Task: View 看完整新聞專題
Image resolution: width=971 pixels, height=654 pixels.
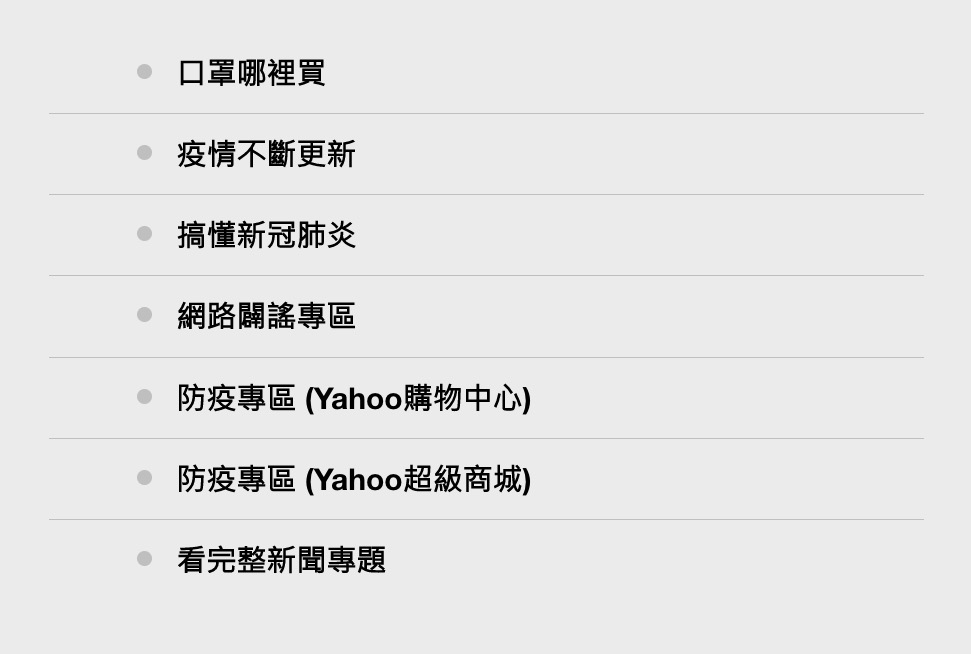Action: [x=281, y=560]
